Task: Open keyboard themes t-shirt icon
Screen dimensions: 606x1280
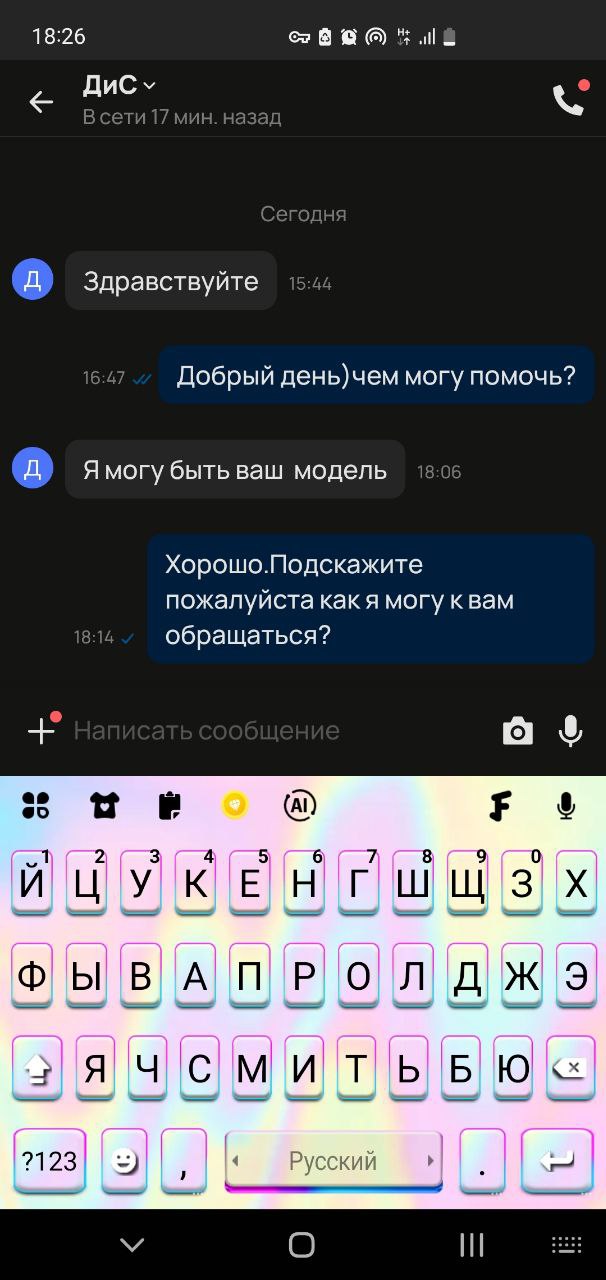Action: (104, 805)
